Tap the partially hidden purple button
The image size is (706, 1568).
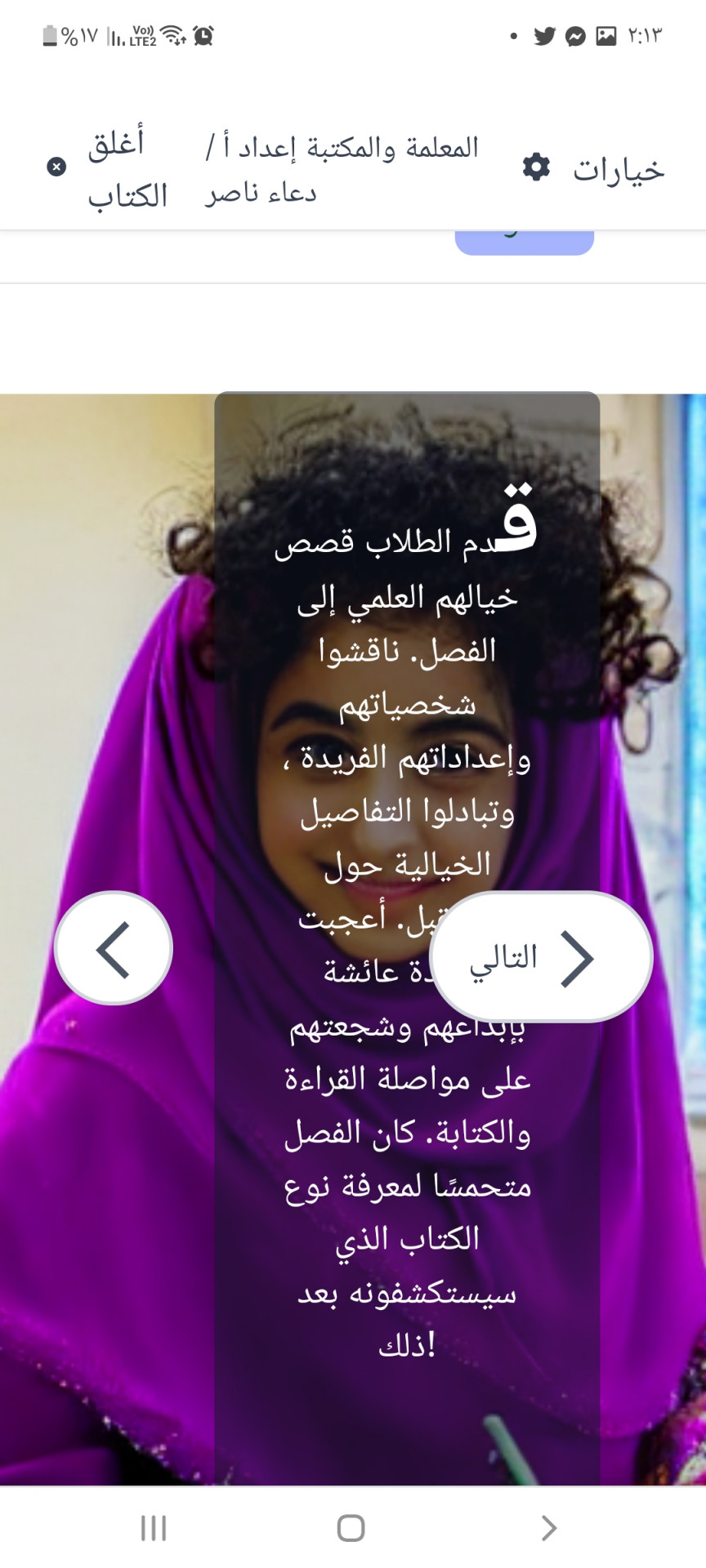pos(524,243)
